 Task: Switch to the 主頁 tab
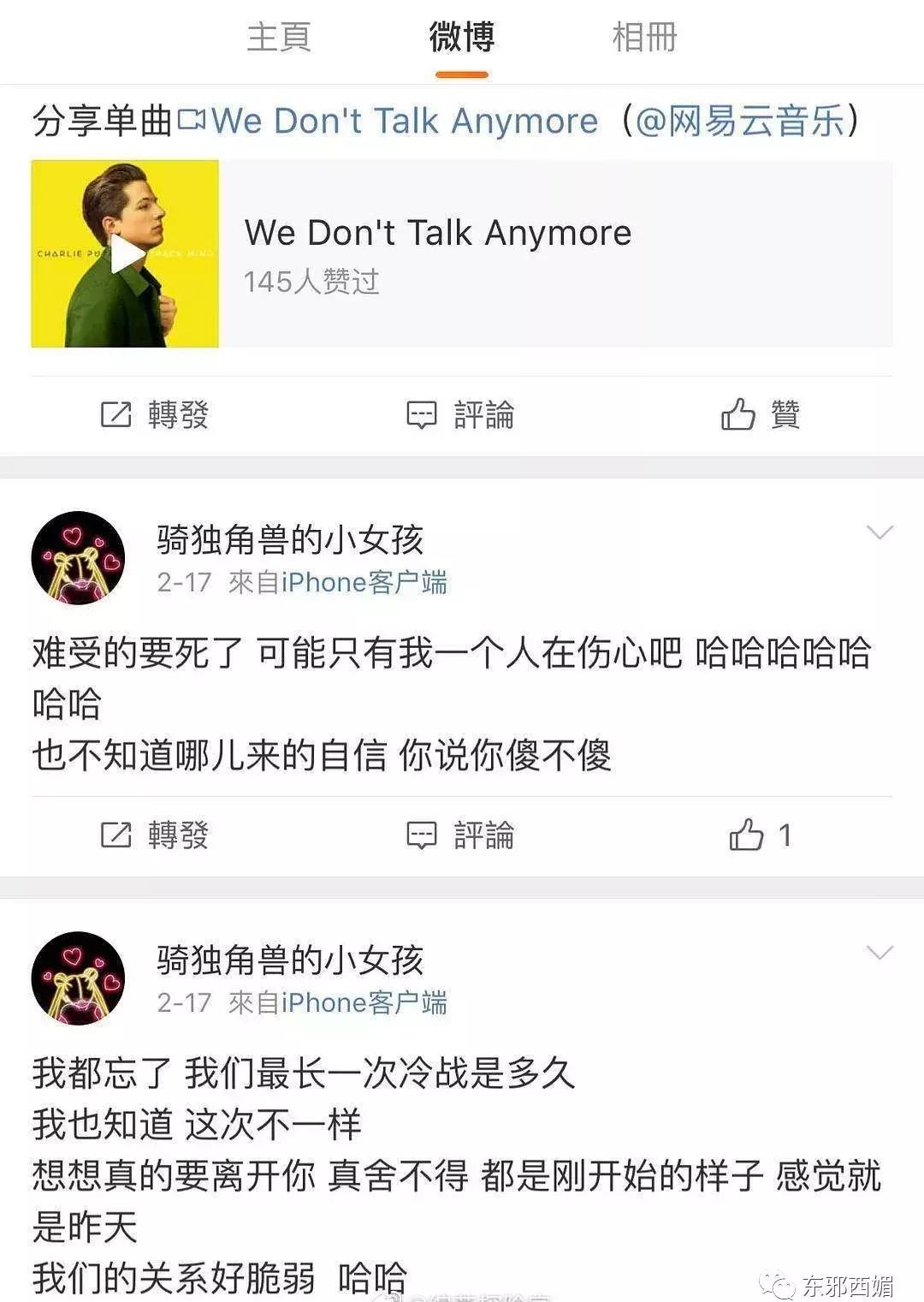[278, 39]
